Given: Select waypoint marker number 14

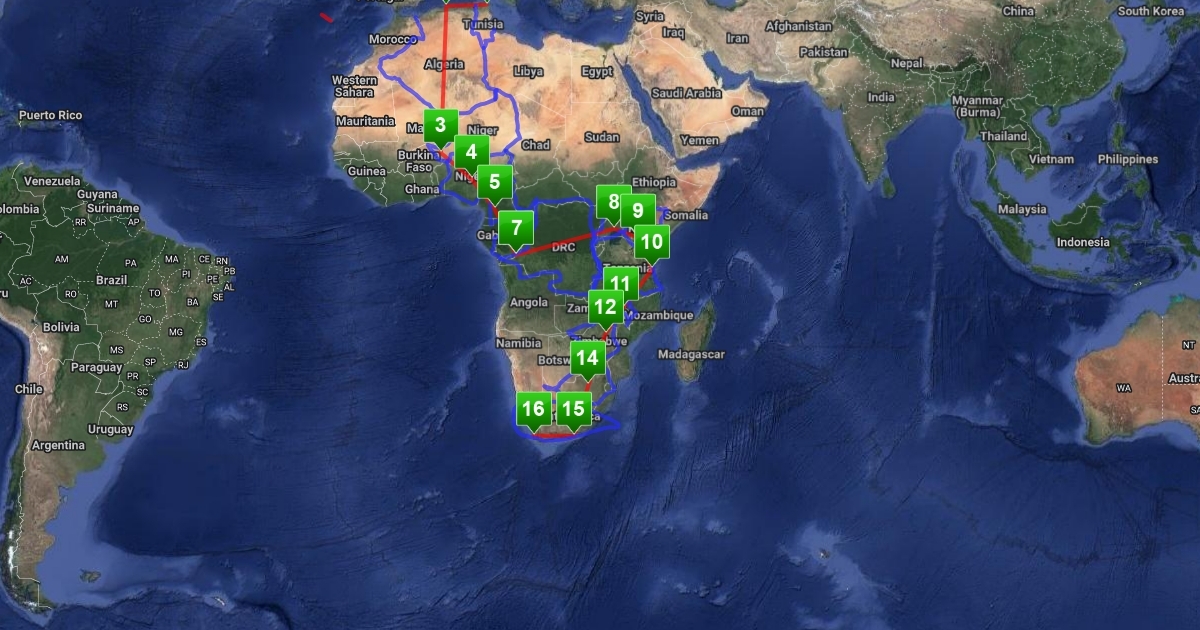Looking at the screenshot, I should click(587, 358).
